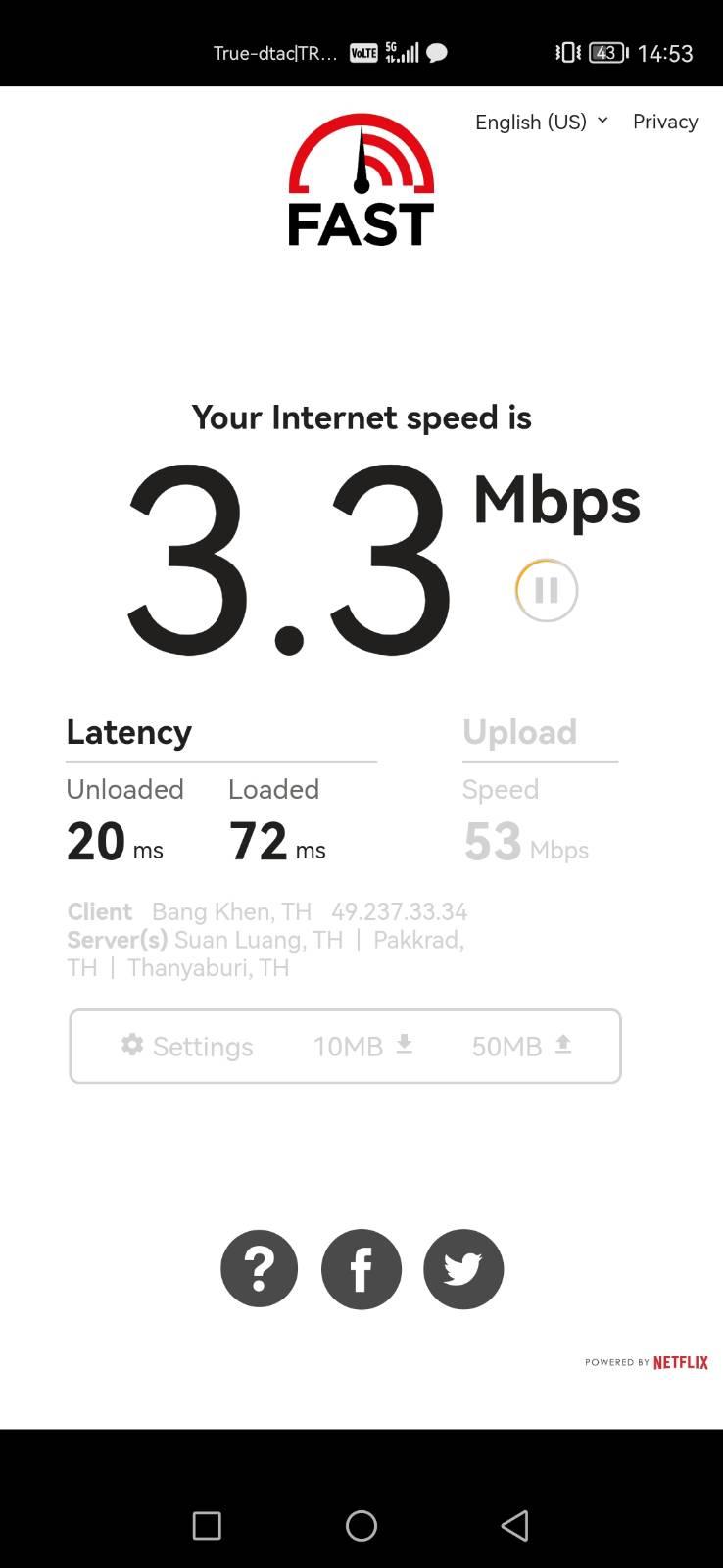The height and width of the screenshot is (1568, 723).
Task: Open the Privacy link
Action: tap(665, 122)
